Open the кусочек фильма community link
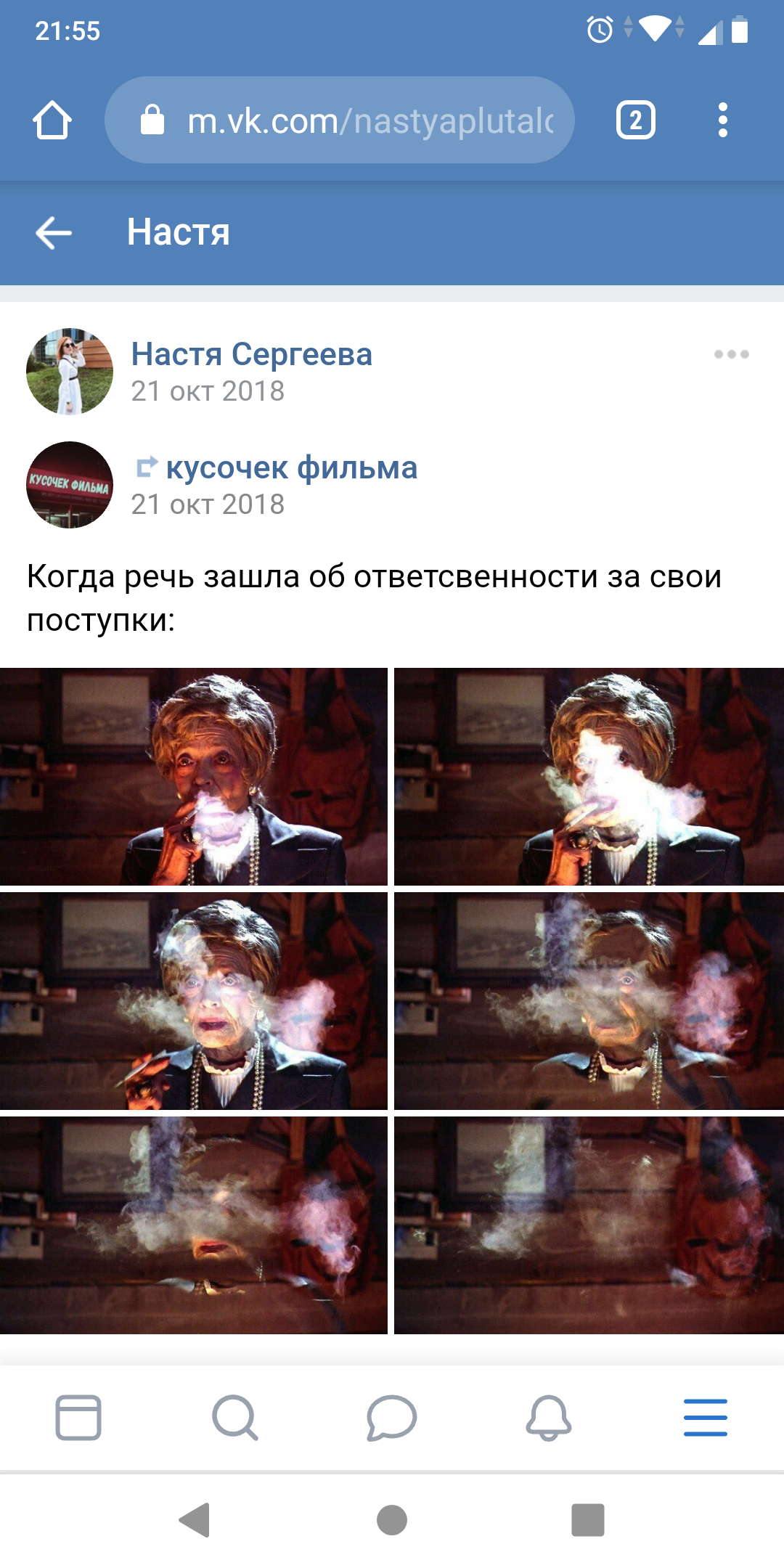 point(291,467)
